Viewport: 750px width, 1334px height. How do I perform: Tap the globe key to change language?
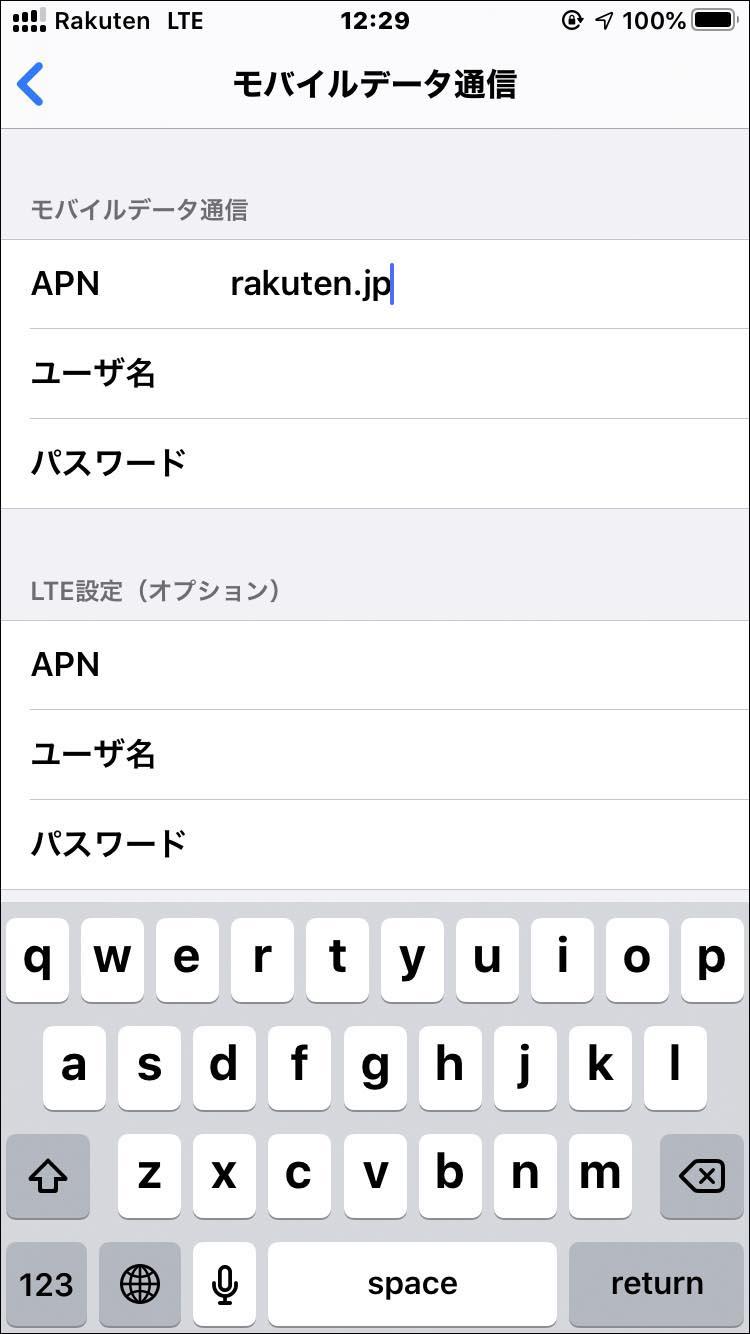tap(140, 1284)
